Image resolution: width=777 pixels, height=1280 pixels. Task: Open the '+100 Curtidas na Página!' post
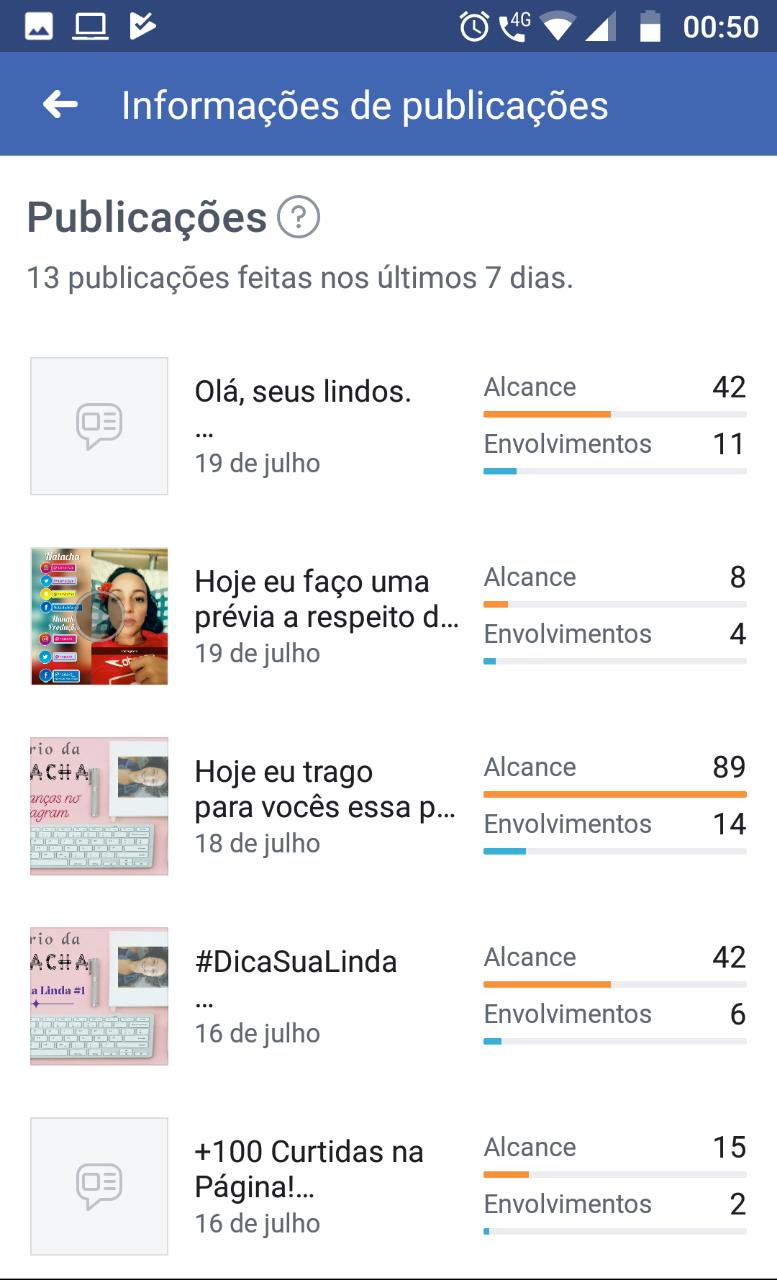click(388, 1186)
